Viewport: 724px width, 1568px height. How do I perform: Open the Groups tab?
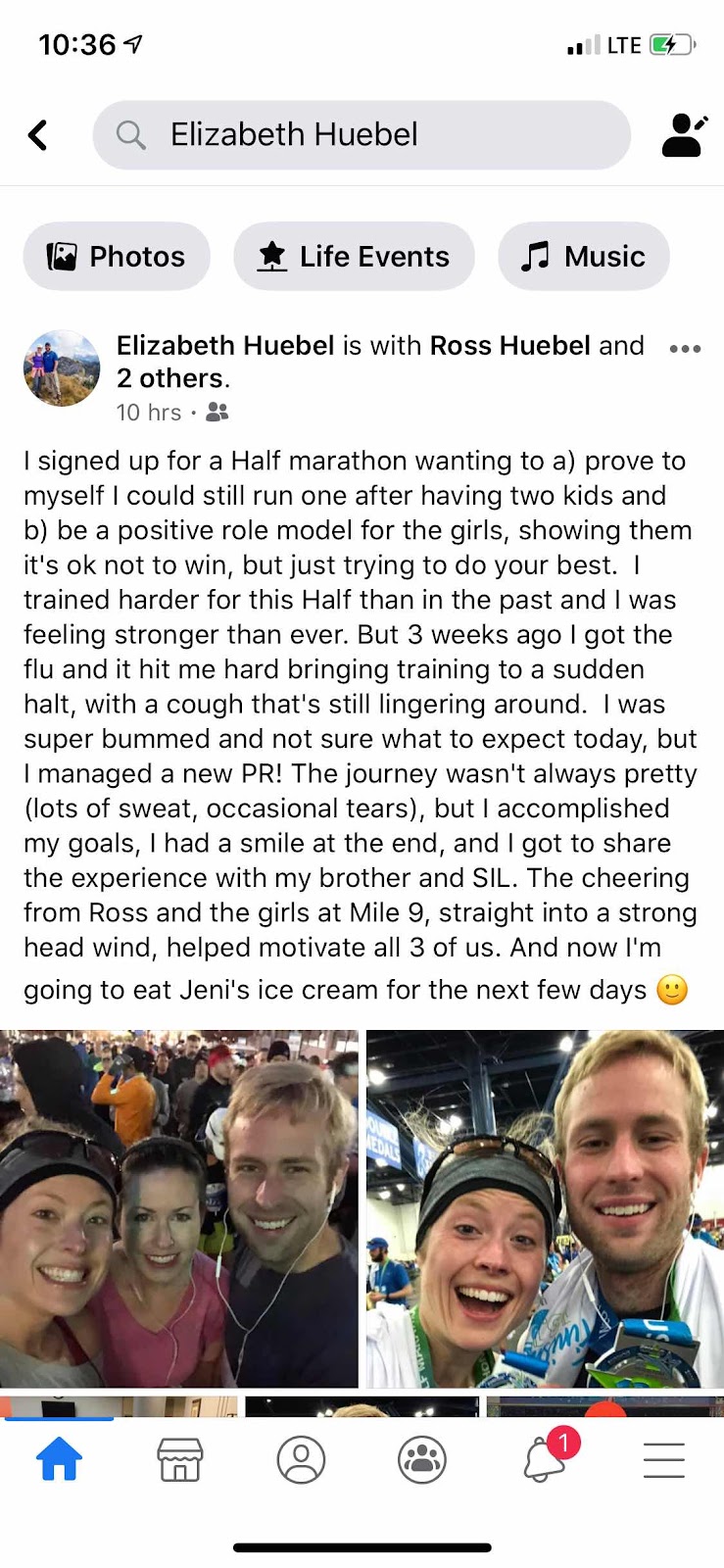point(422,1459)
